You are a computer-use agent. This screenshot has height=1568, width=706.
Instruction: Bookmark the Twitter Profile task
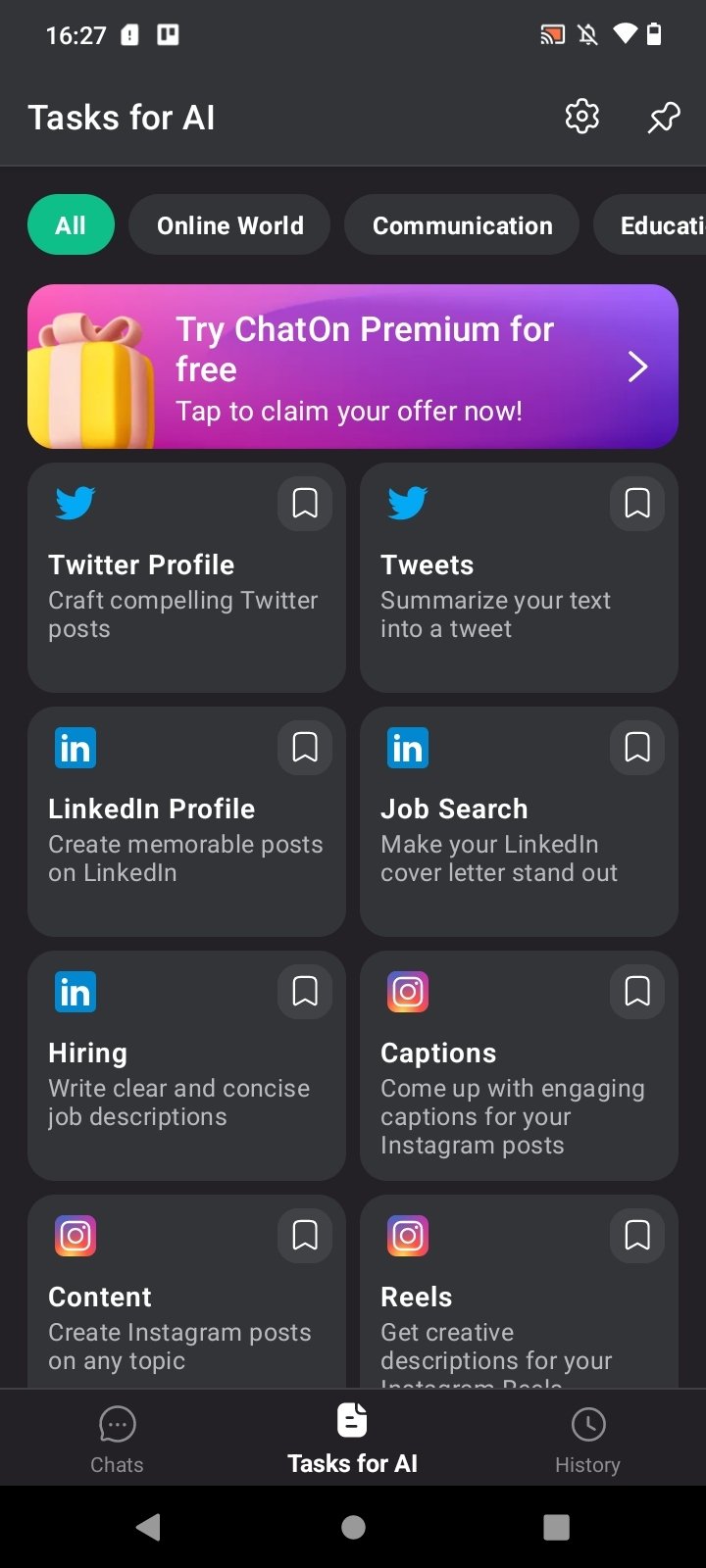[305, 504]
